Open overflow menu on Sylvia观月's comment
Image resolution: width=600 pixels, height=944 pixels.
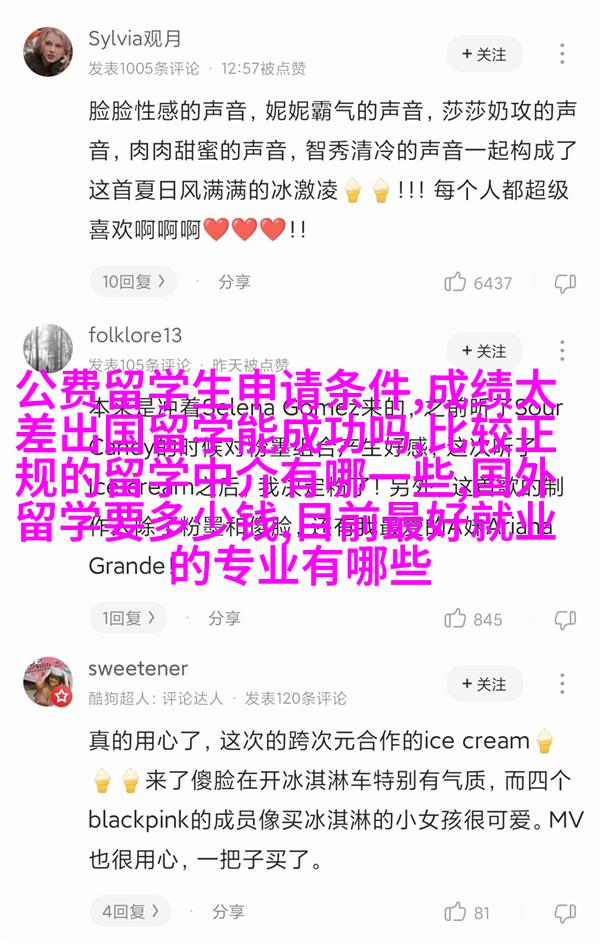click(x=564, y=52)
